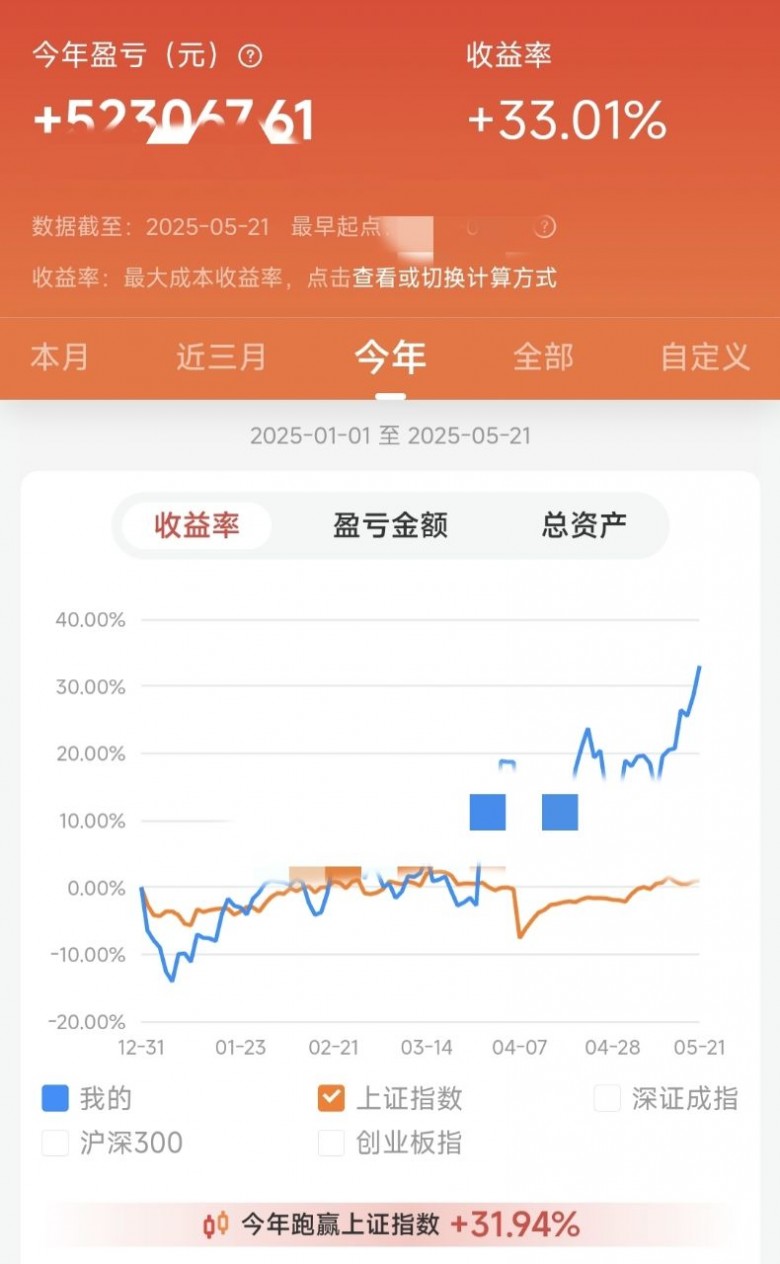The width and height of the screenshot is (780, 1264).
Task: Switch to the 全部 tab
Action: 543,357
